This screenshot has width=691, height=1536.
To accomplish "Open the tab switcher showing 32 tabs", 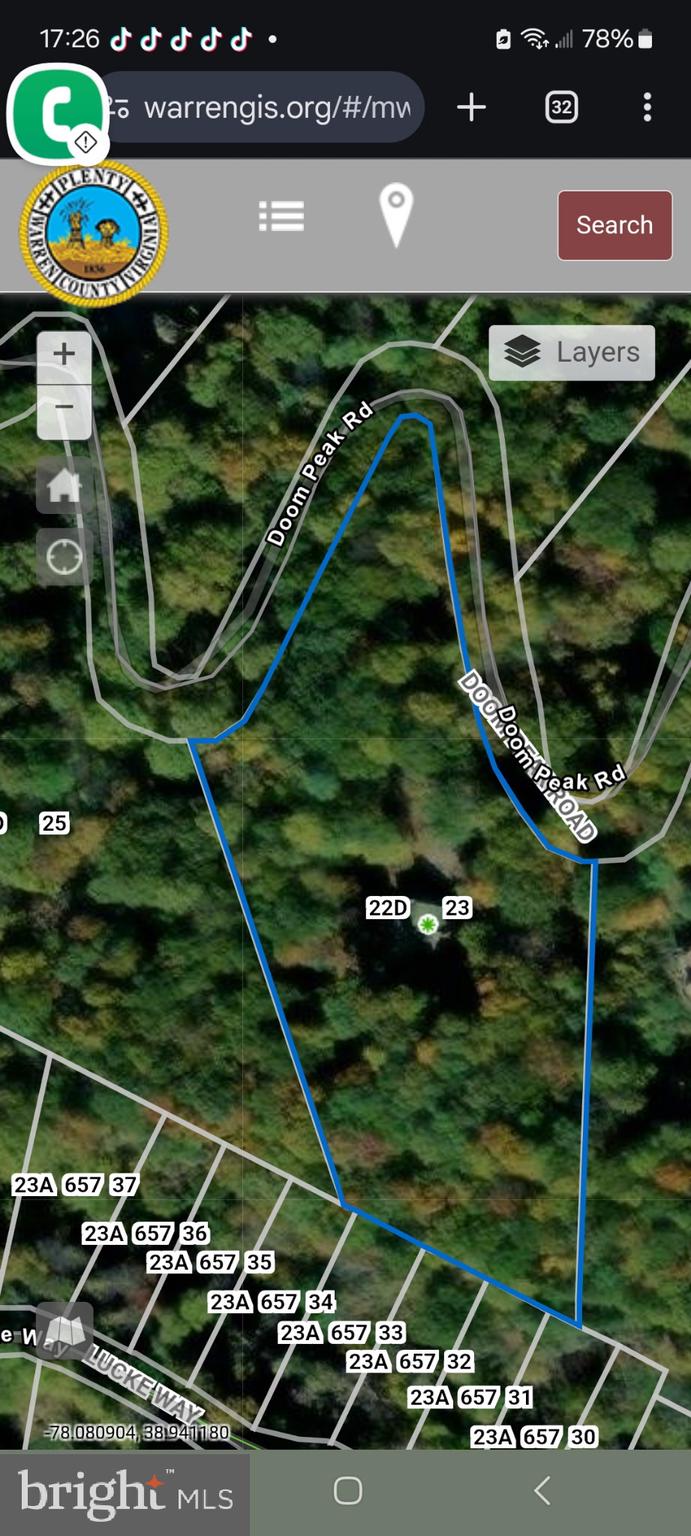I will [x=561, y=107].
